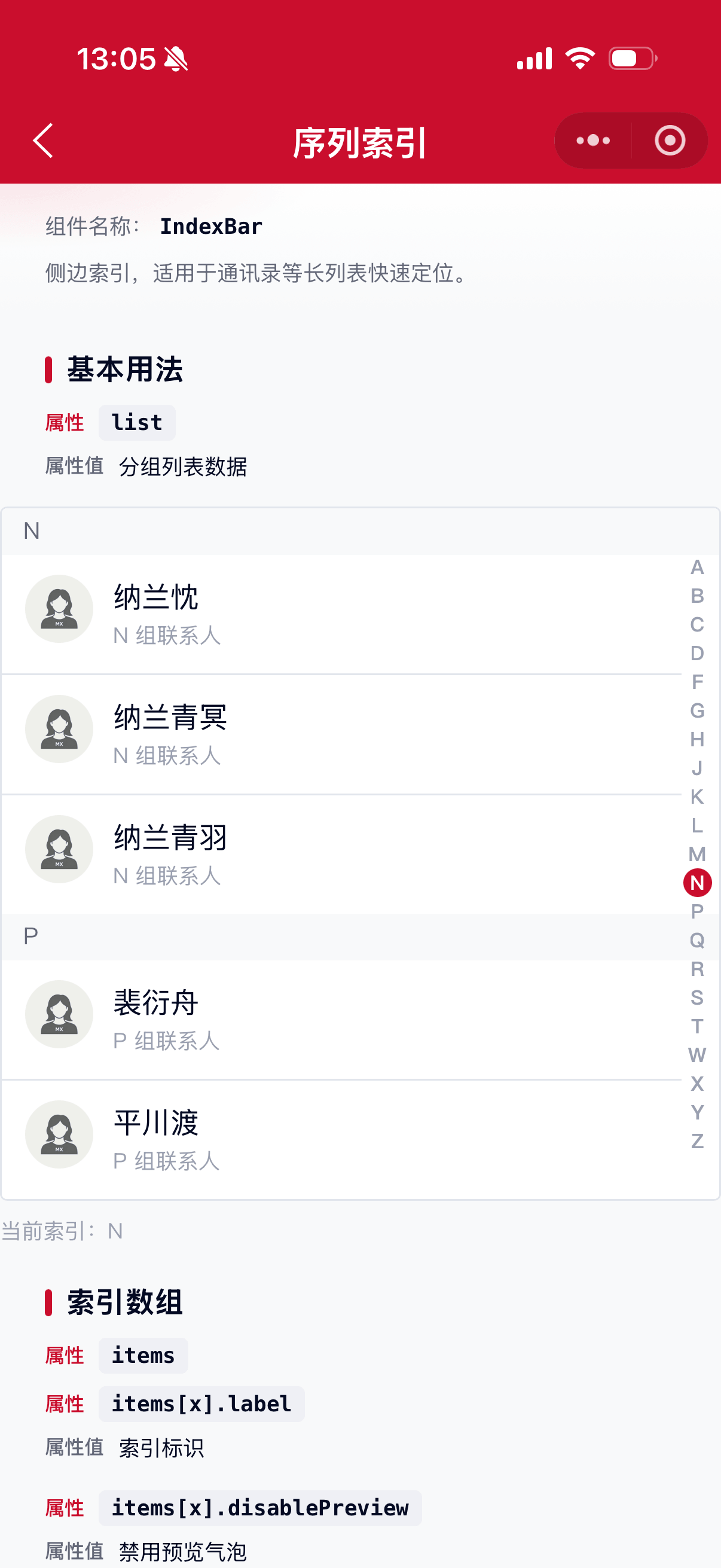Screen dimensions: 721x1568
Task: Jump to index letter A
Action: pos(697,568)
